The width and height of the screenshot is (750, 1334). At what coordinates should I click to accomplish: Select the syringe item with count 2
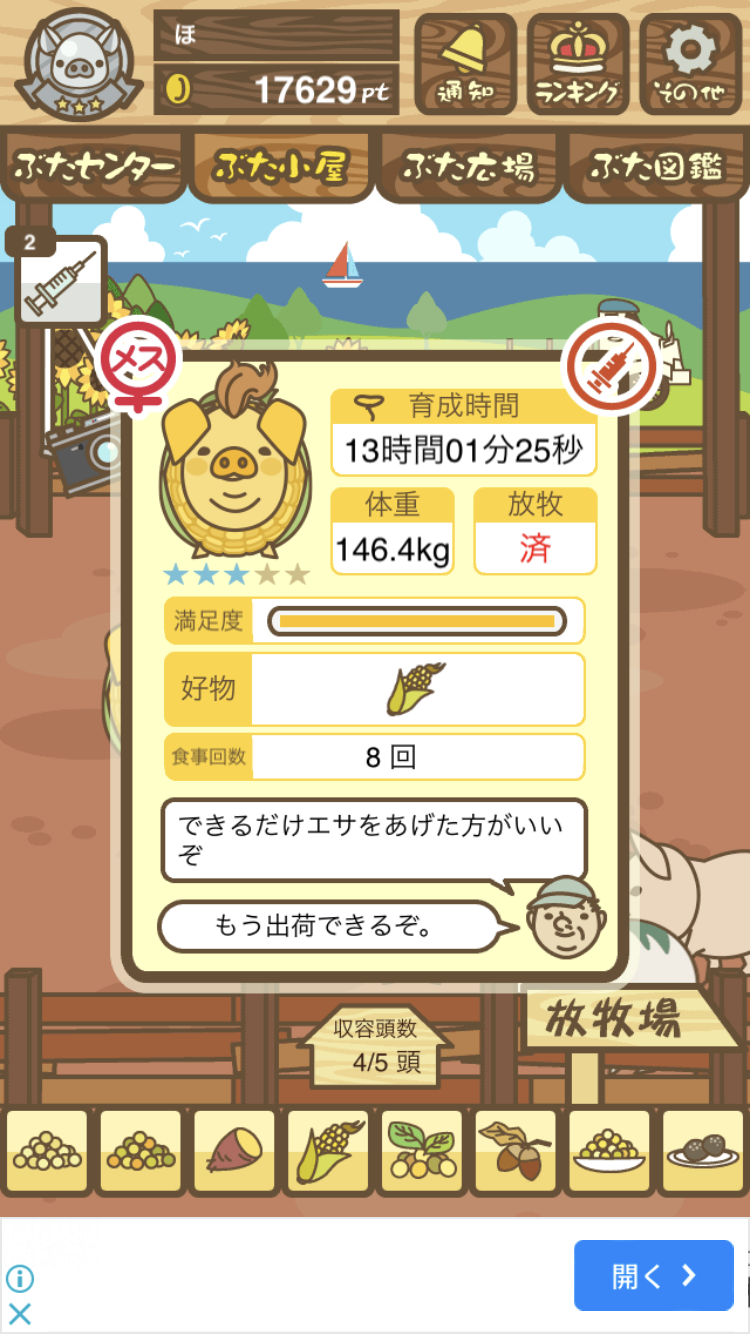point(61,282)
